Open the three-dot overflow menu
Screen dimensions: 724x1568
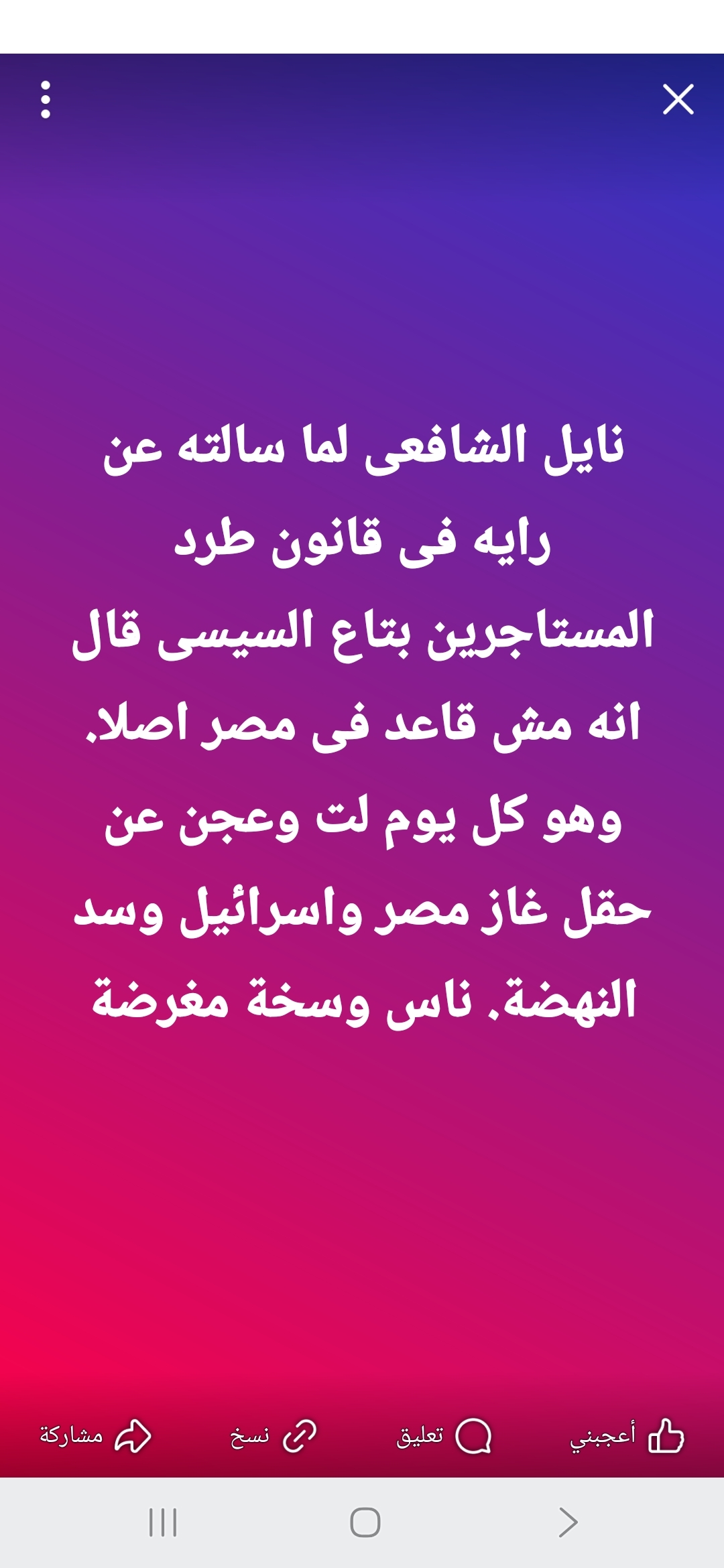(x=46, y=100)
